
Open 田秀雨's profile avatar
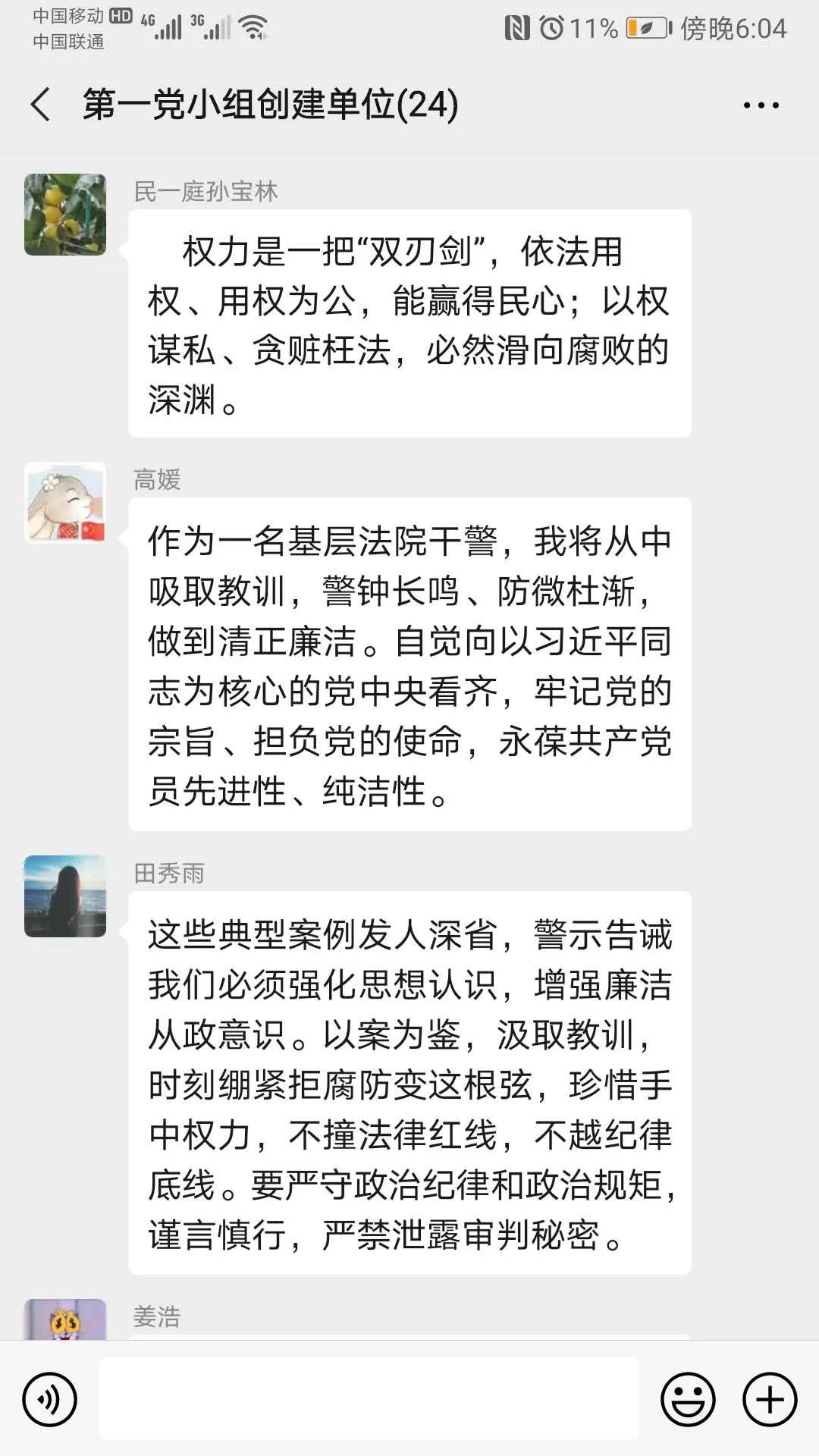[x=65, y=896]
